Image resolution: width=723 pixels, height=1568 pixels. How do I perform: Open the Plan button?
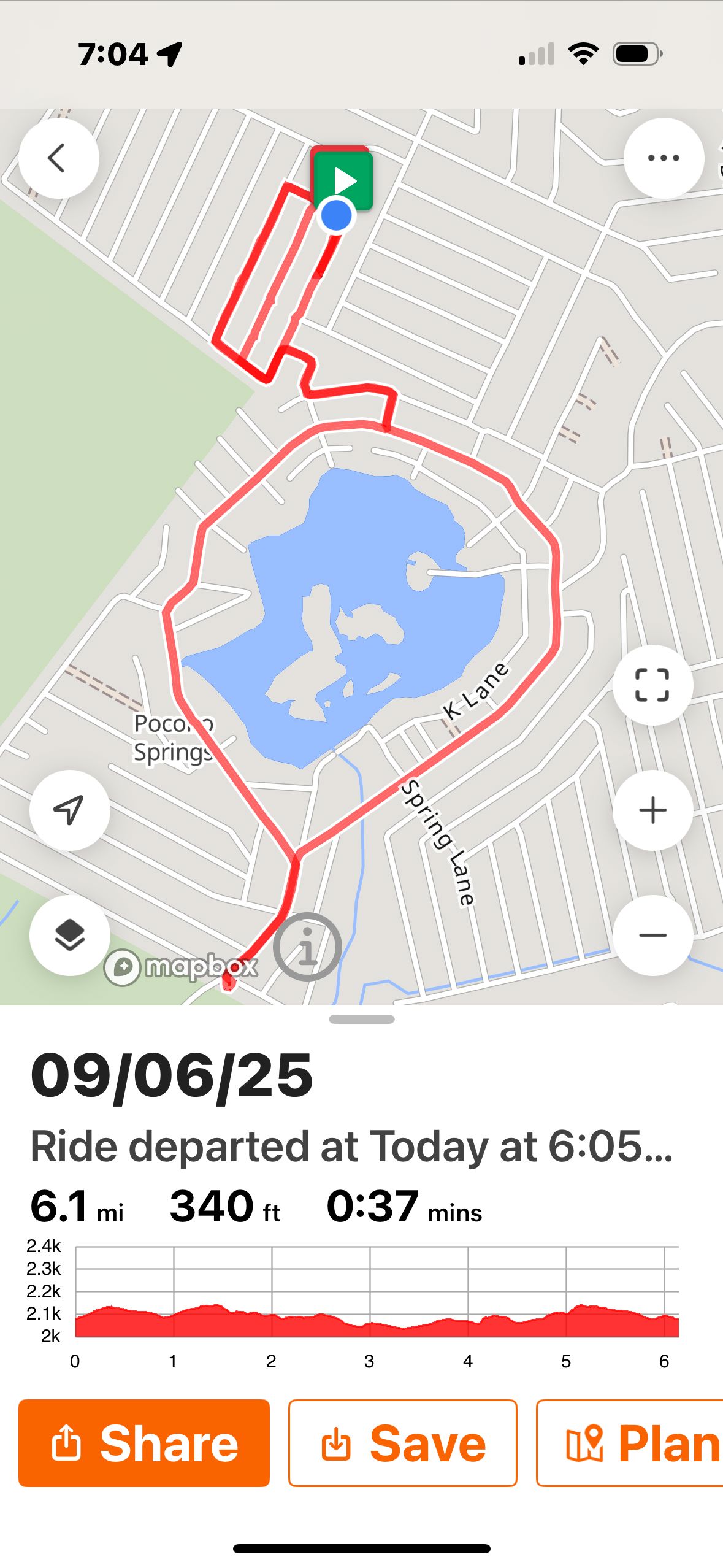630,1443
